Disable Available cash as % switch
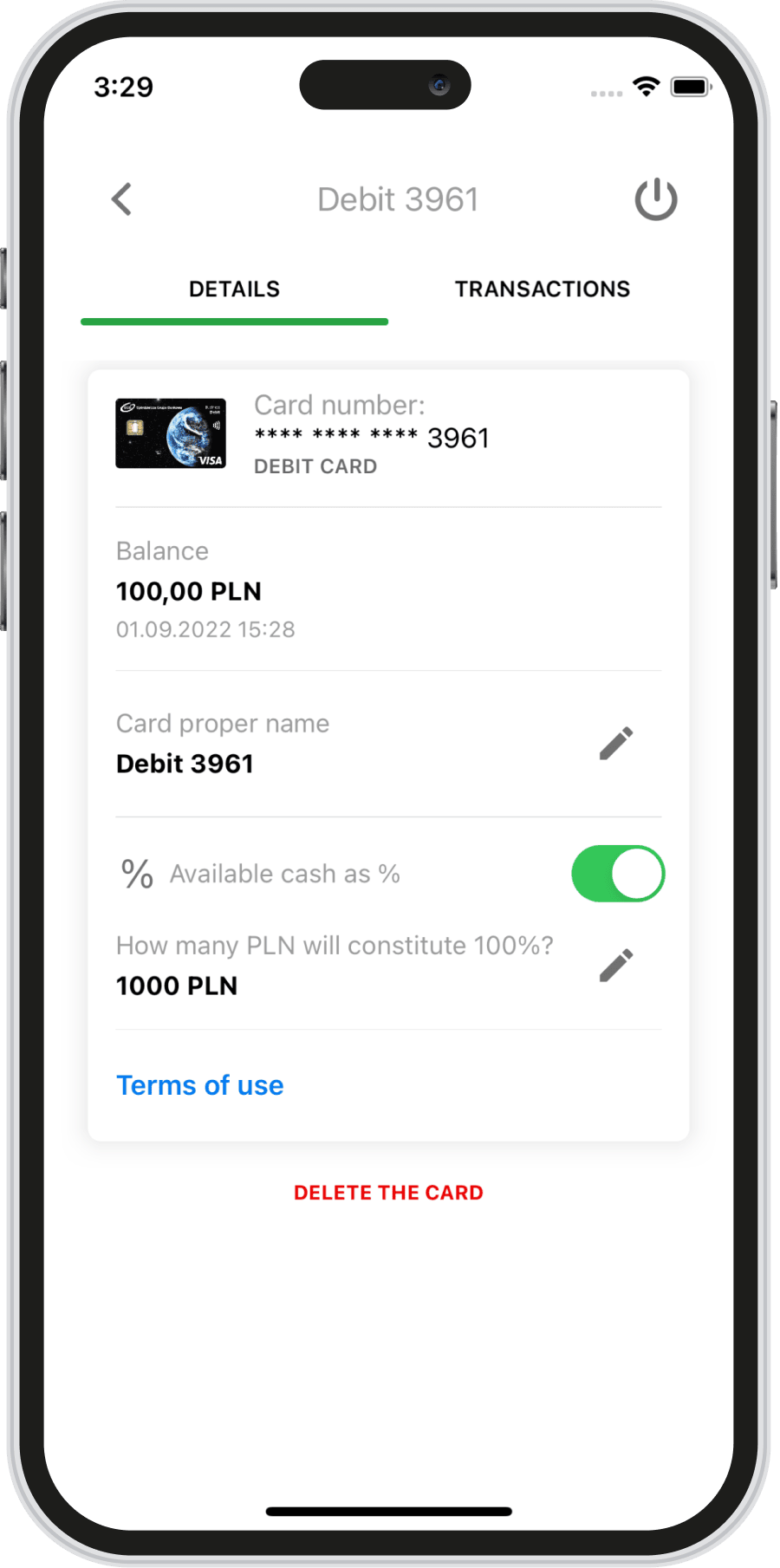The width and height of the screenshot is (780, 1568). pos(618,874)
